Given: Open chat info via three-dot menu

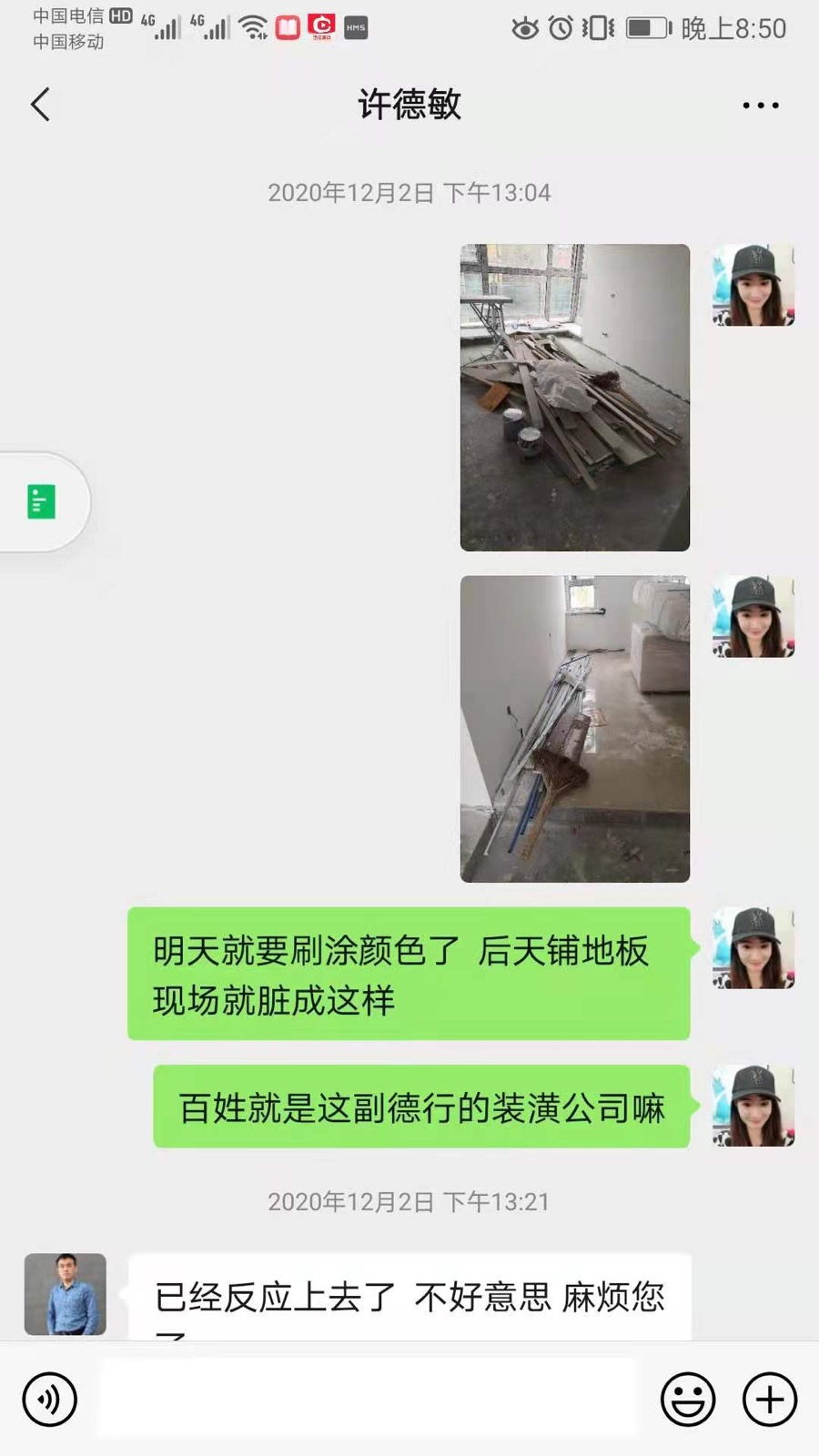Looking at the screenshot, I should [x=760, y=106].
